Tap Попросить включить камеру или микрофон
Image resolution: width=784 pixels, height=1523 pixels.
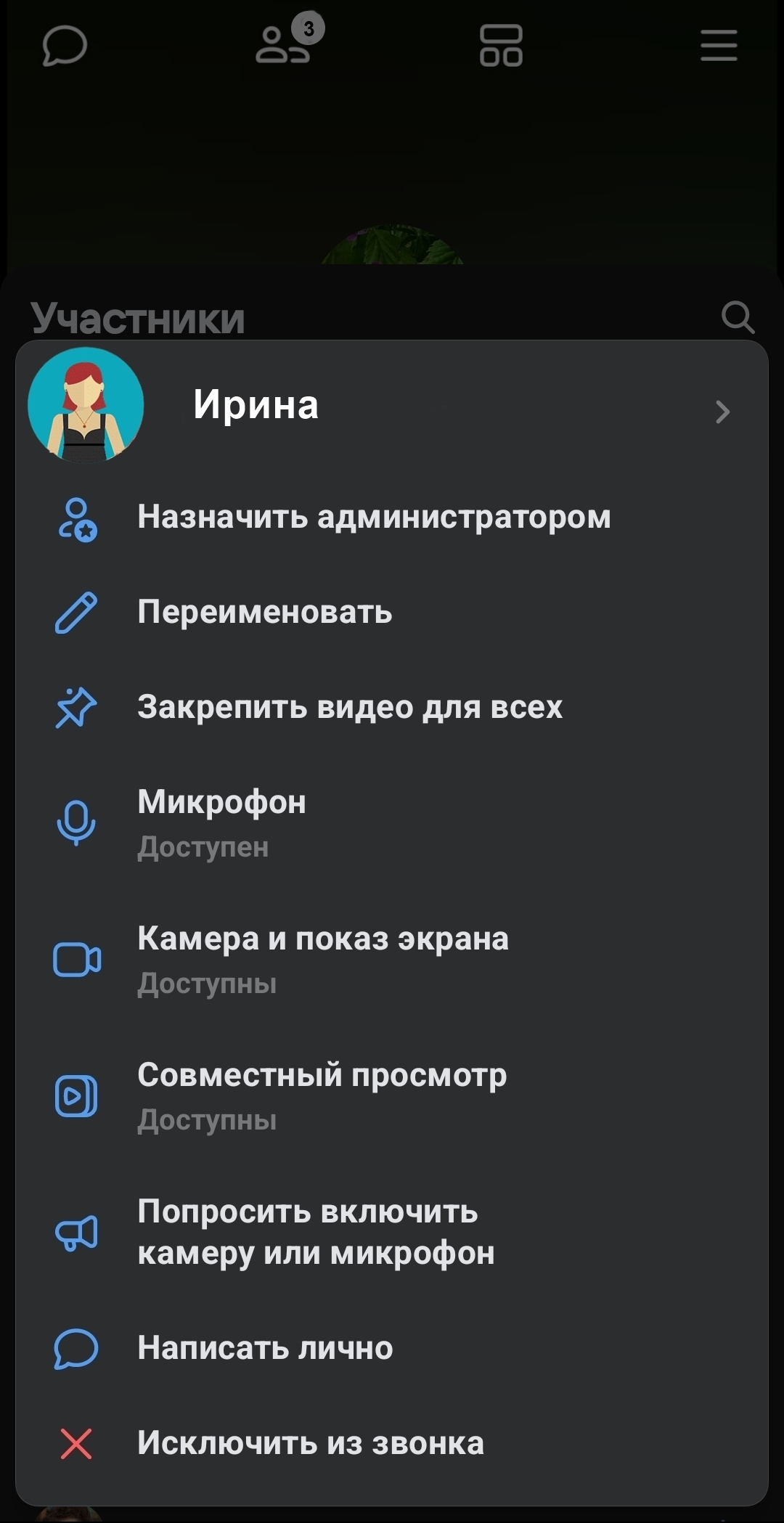pos(392,1233)
